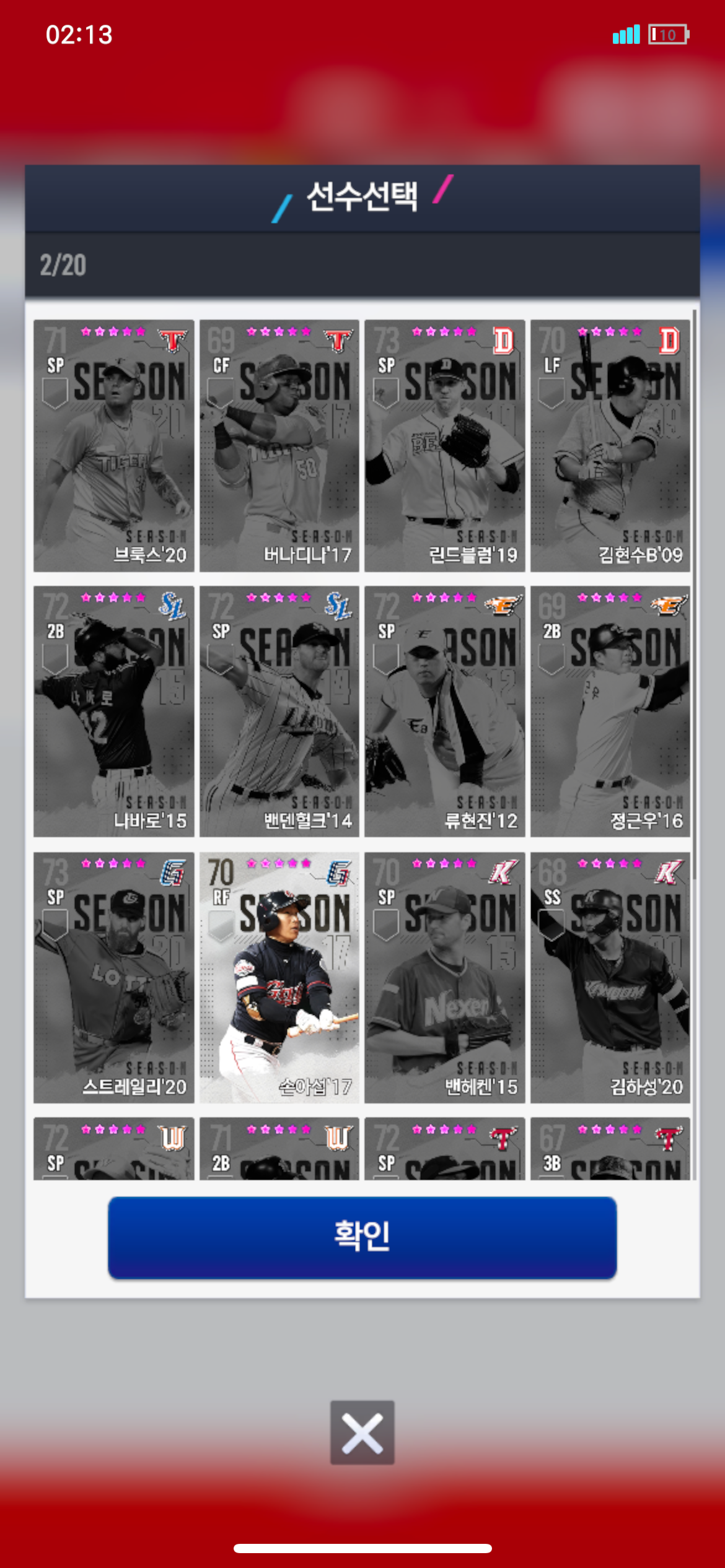Select the 정근우'16 player card
This screenshot has width=725, height=1568.
click(x=610, y=711)
